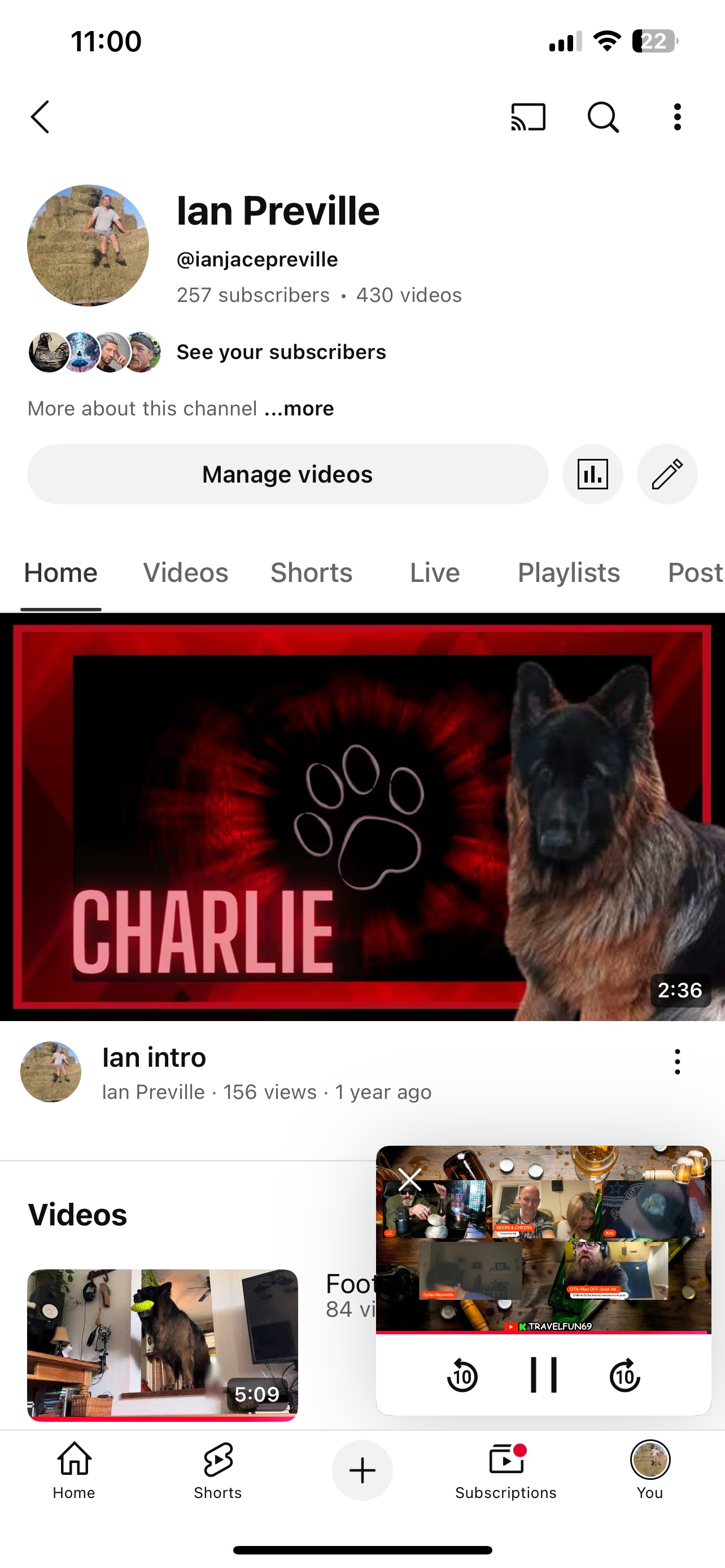Pause the miniplayer video

click(544, 1374)
